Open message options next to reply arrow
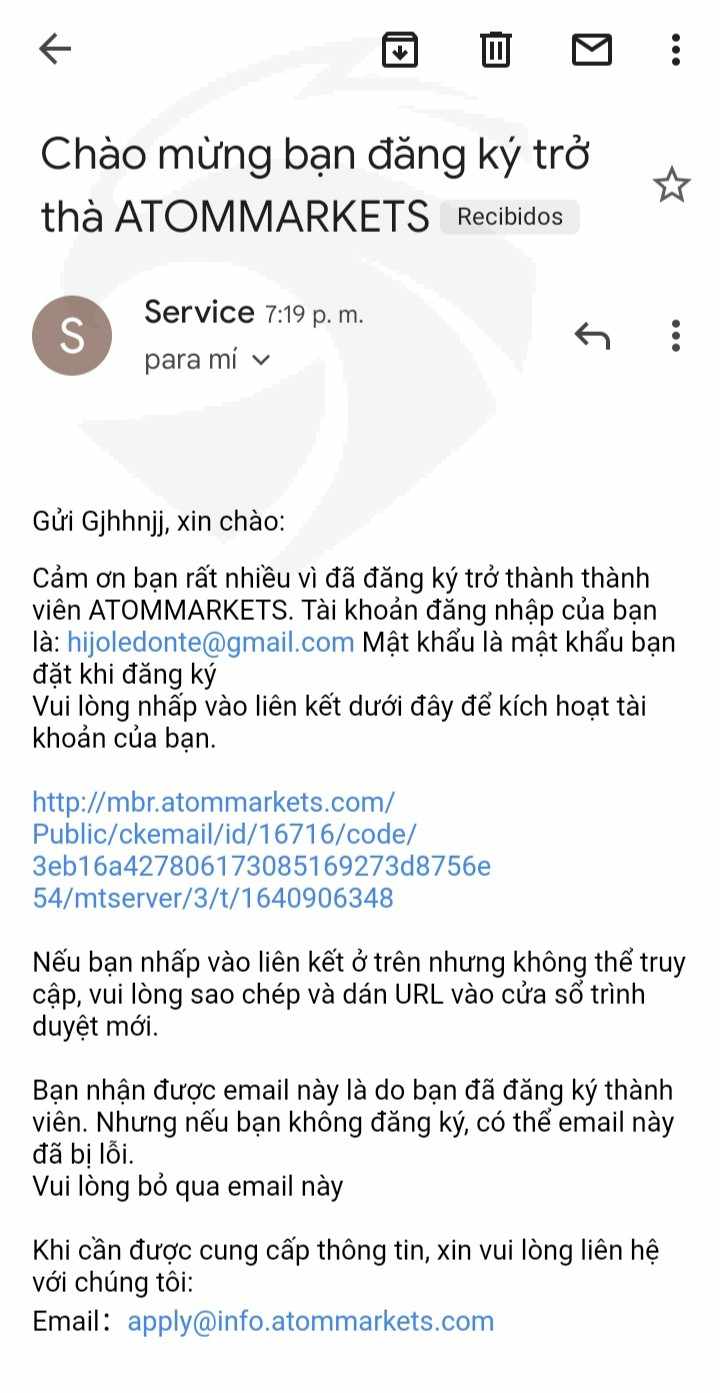 (676, 336)
